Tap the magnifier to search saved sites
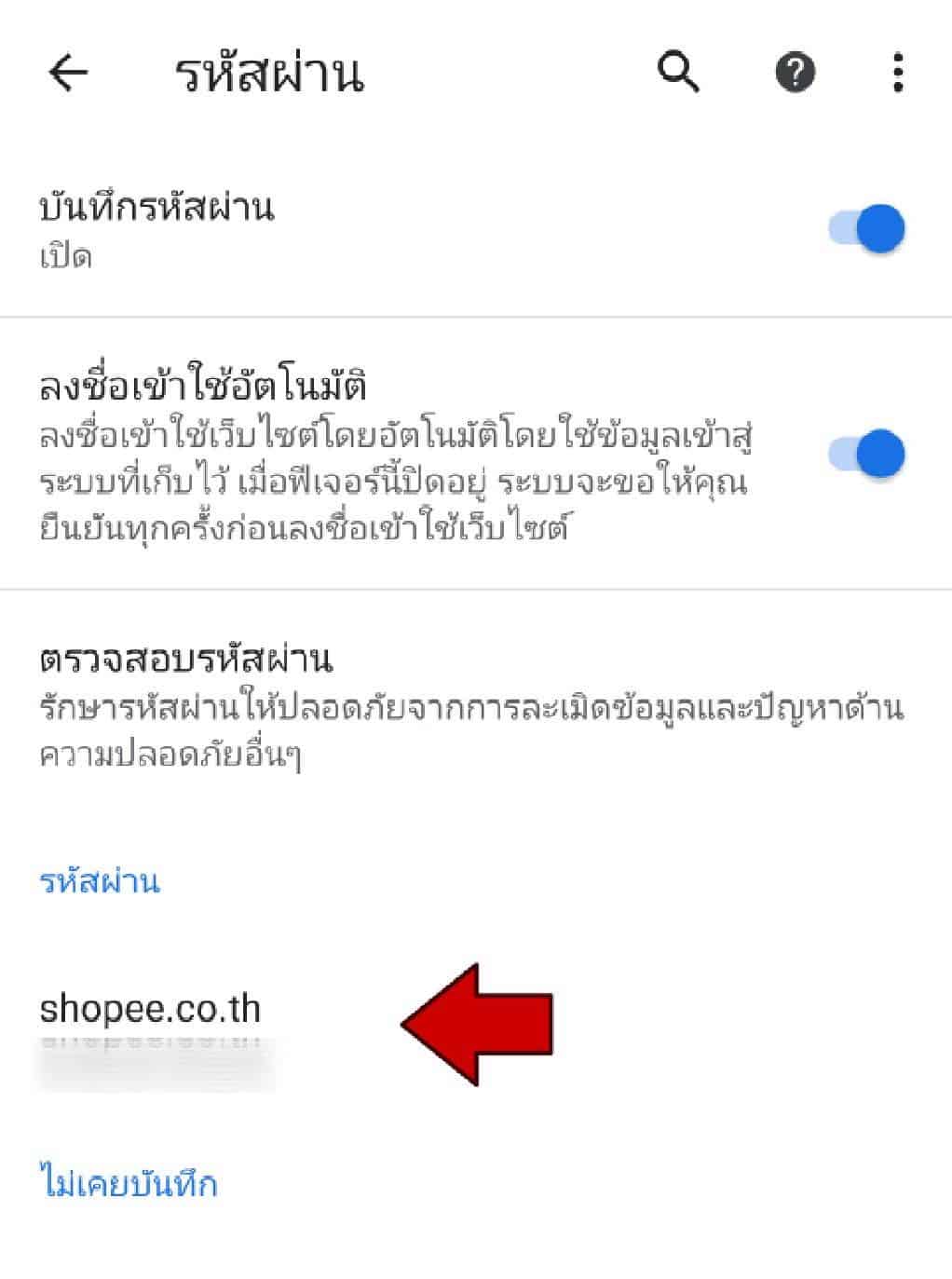Viewport: 952px width, 1279px height. pos(678,75)
